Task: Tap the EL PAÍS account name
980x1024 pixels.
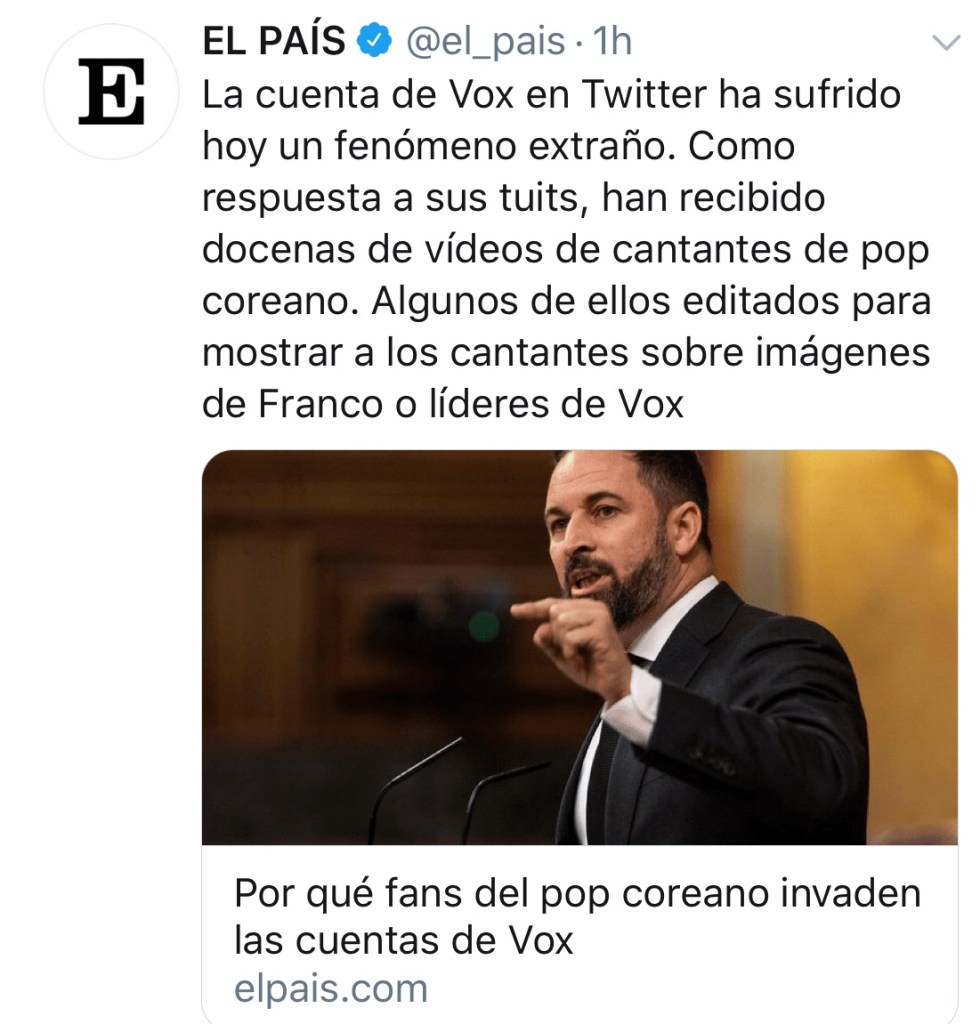Action: pyautogui.click(x=273, y=41)
